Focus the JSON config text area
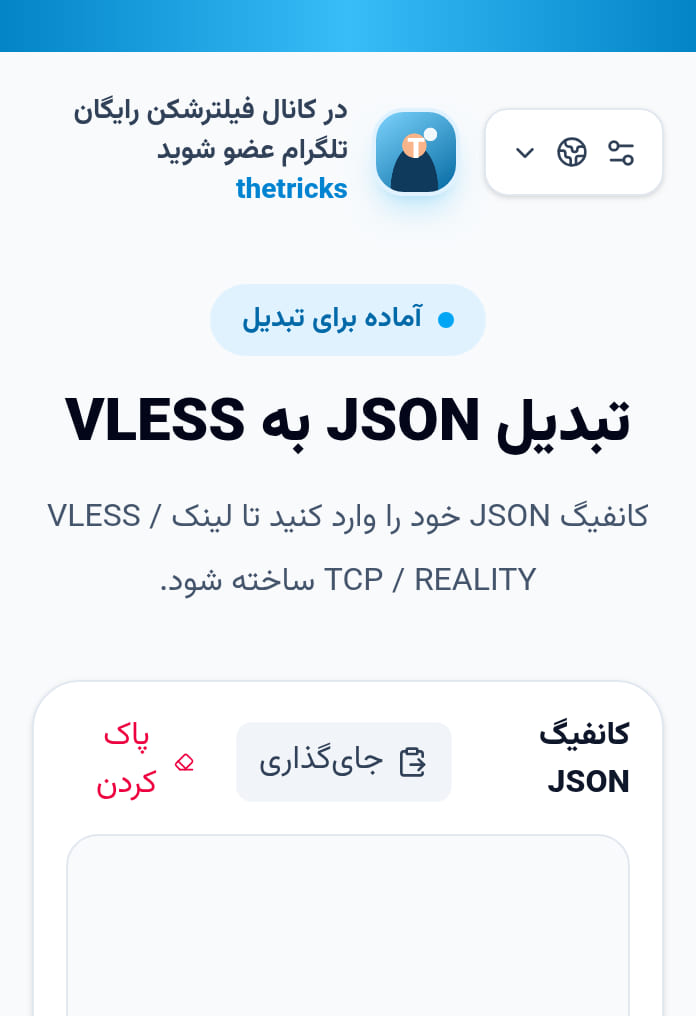 pos(348,925)
